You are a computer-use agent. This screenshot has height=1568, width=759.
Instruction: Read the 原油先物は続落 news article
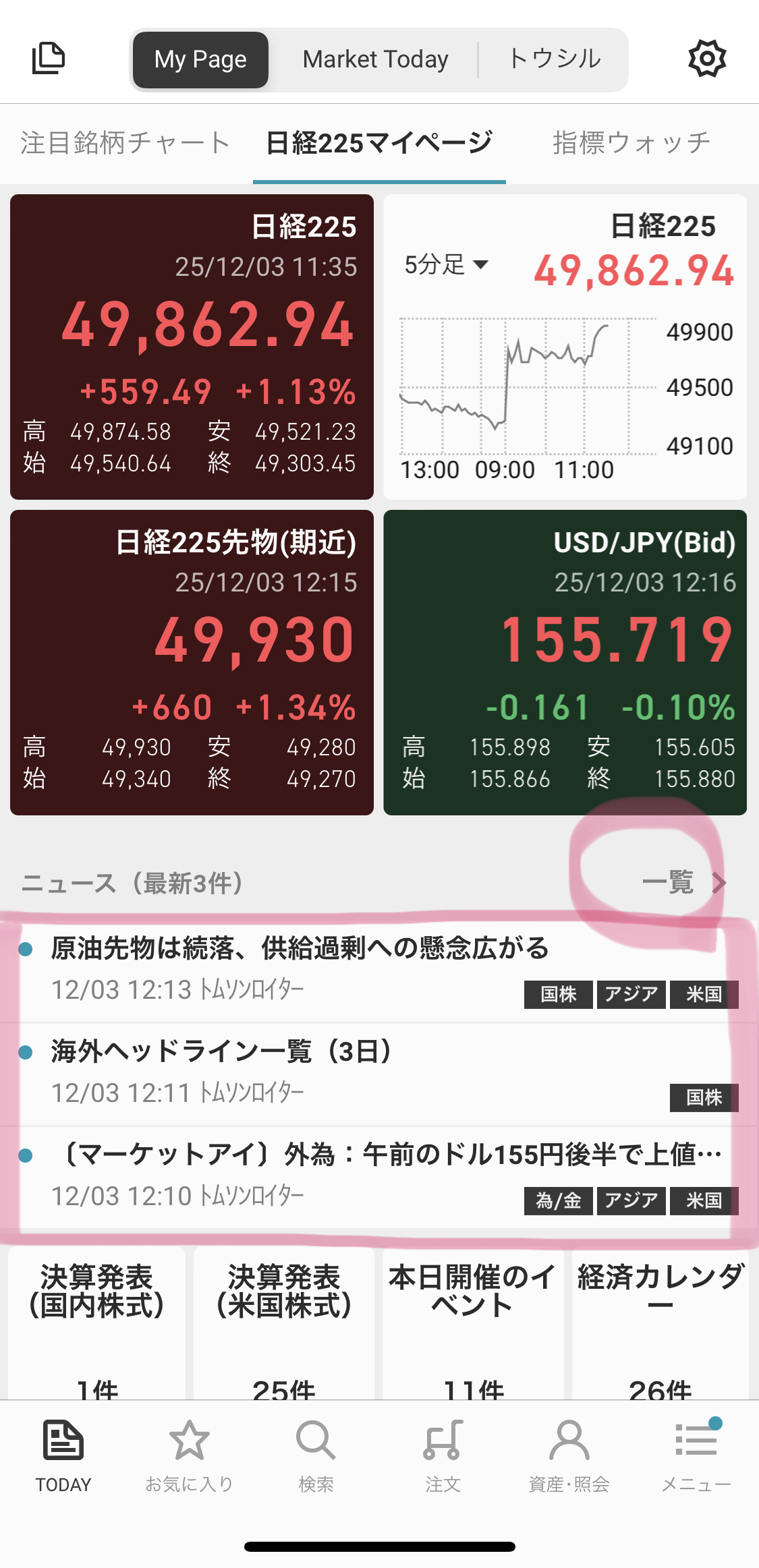coord(300,948)
